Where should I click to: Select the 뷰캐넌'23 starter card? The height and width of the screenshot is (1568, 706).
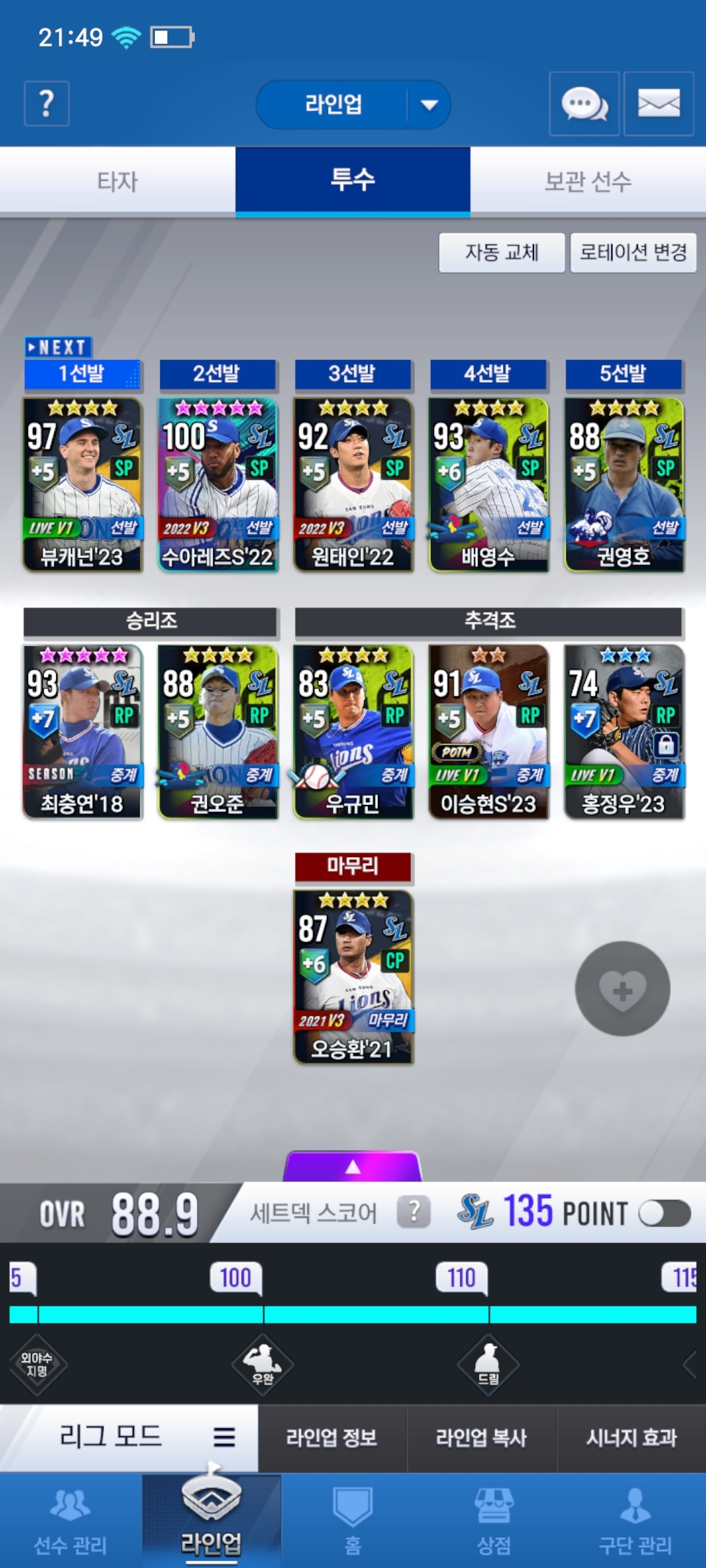pos(82,485)
